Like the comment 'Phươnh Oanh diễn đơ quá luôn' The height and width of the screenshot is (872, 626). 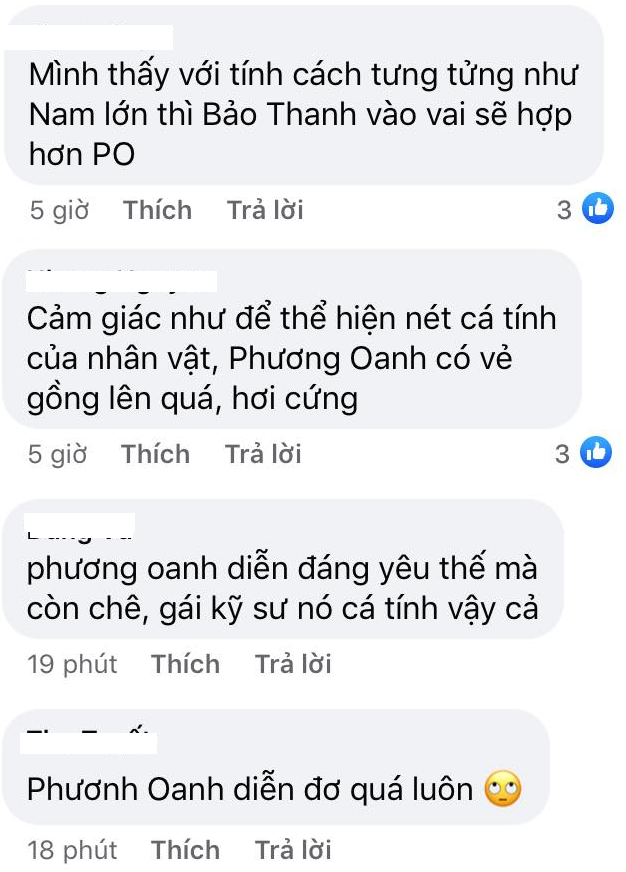185,850
